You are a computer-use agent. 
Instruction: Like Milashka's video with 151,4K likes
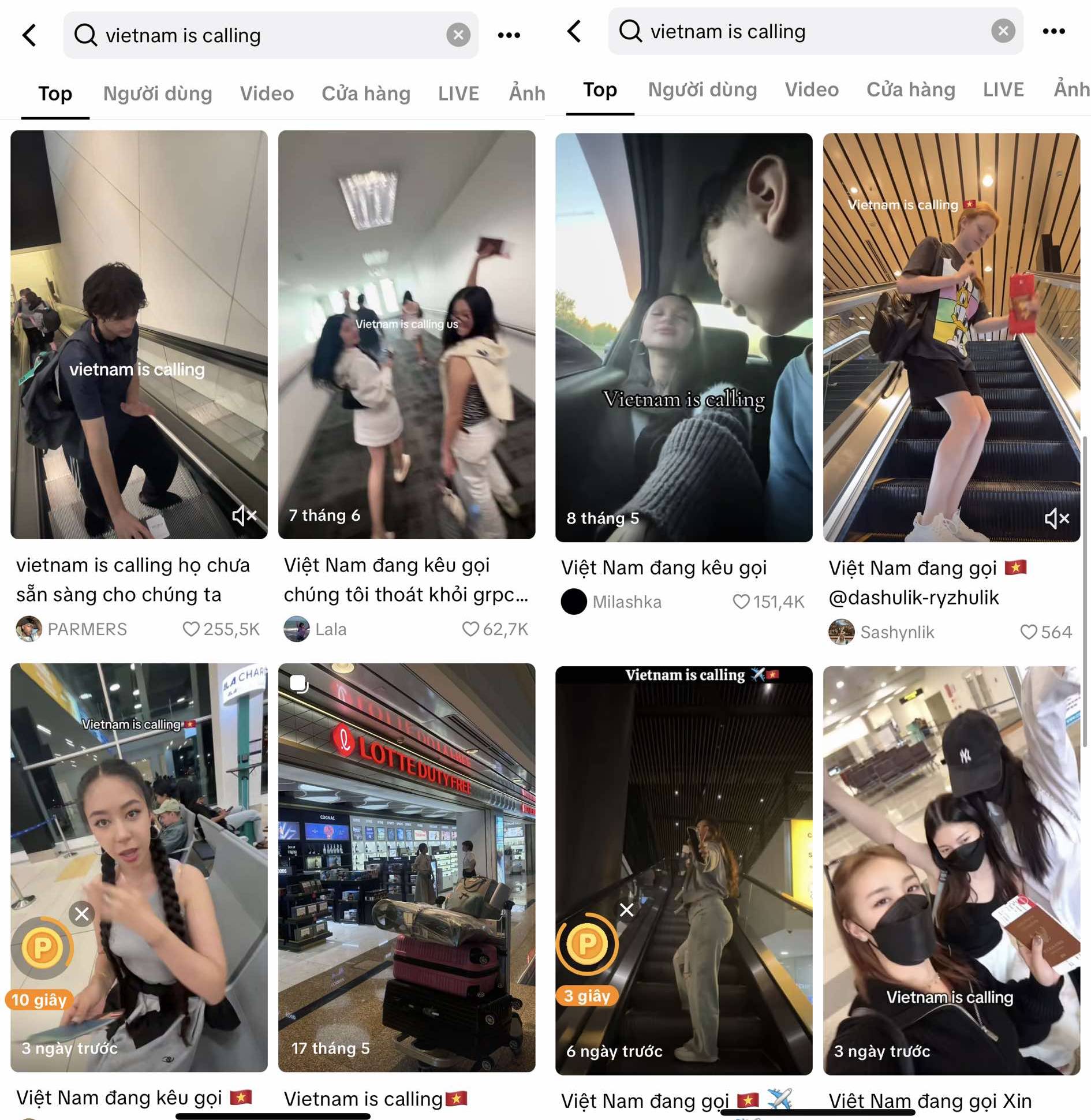click(x=741, y=602)
